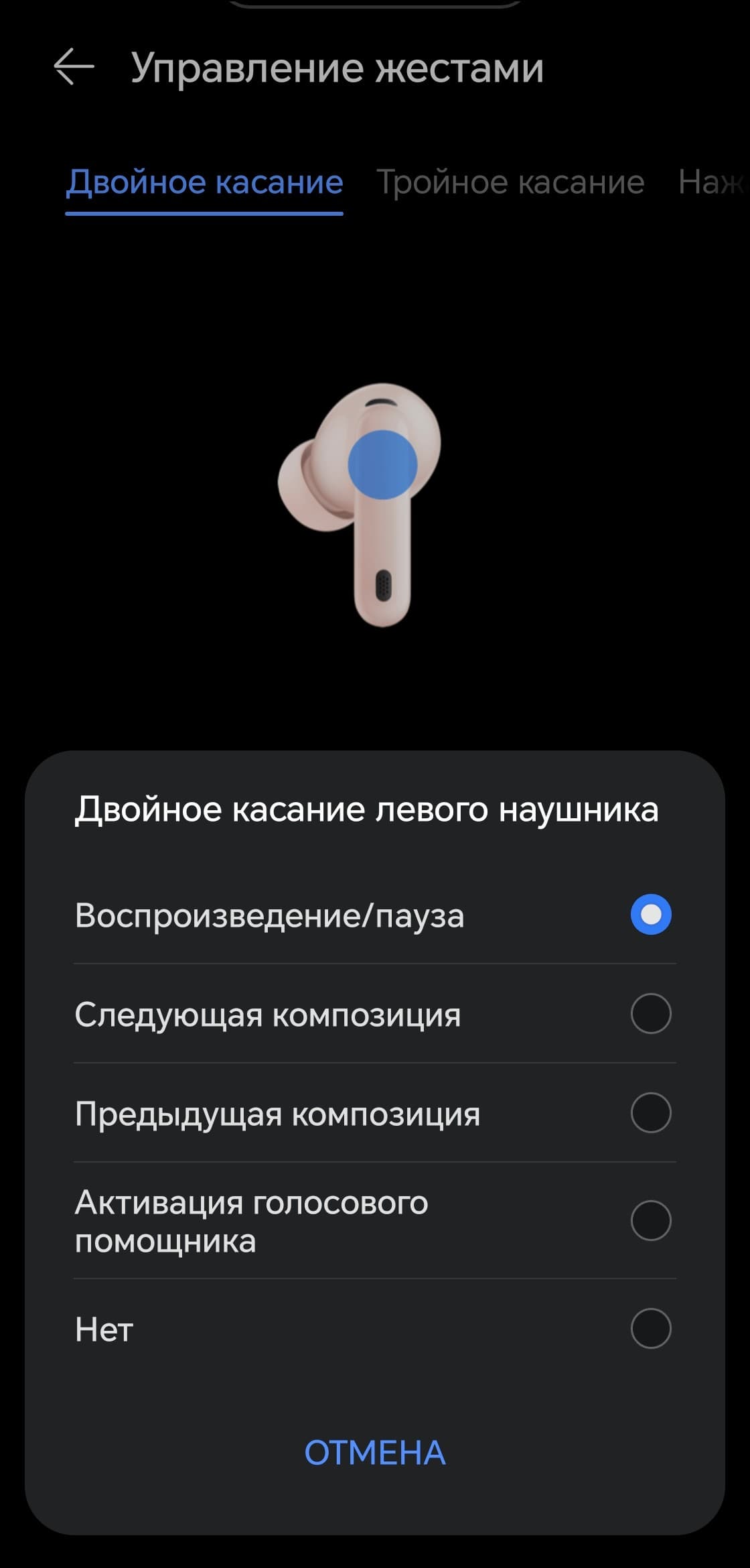The width and height of the screenshot is (750, 1568).
Task: Choose Следующая композиция option
Action: click(650, 1013)
